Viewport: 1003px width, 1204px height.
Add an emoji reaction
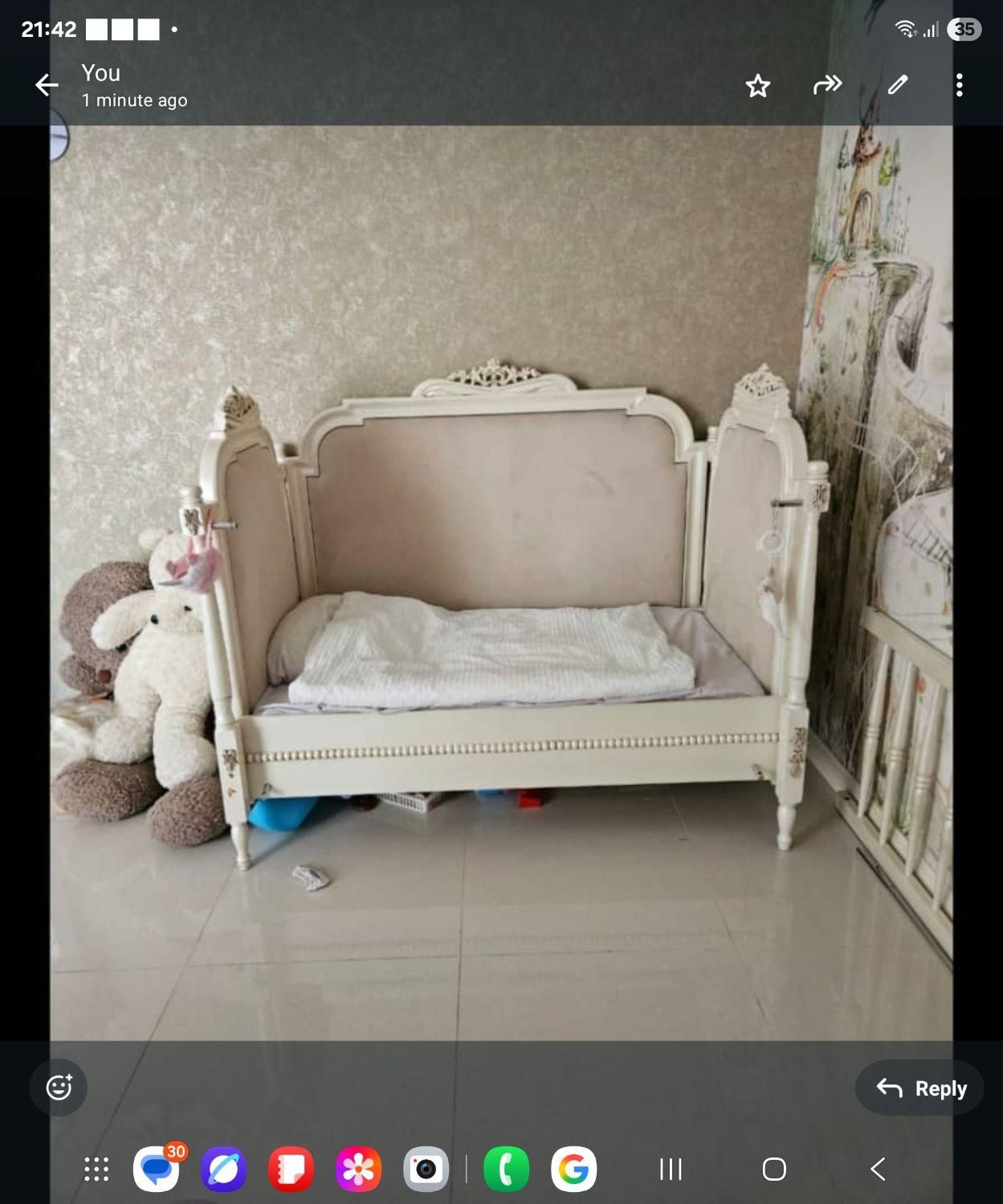(59, 1088)
